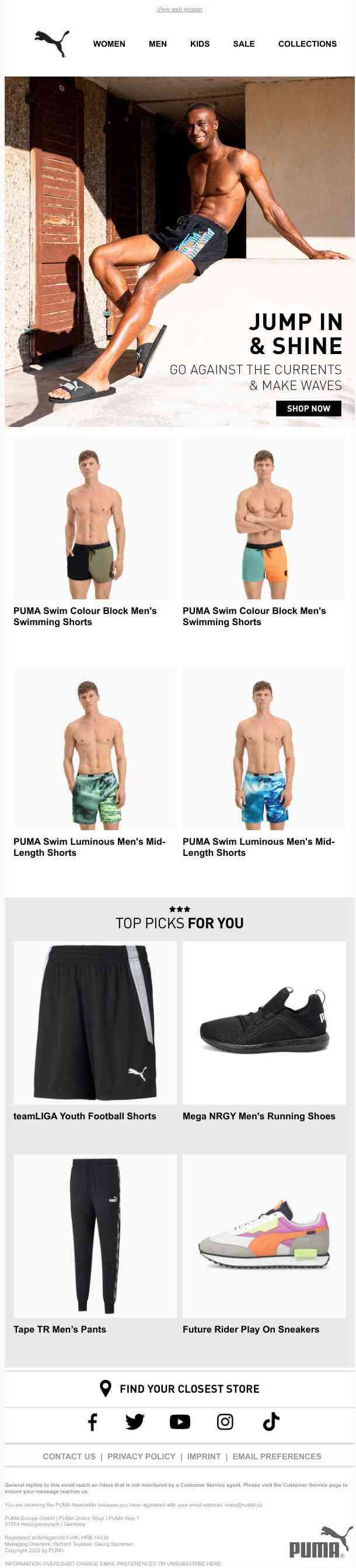356x1568 pixels.
Task: Select the KIDS category
Action: coord(200,44)
